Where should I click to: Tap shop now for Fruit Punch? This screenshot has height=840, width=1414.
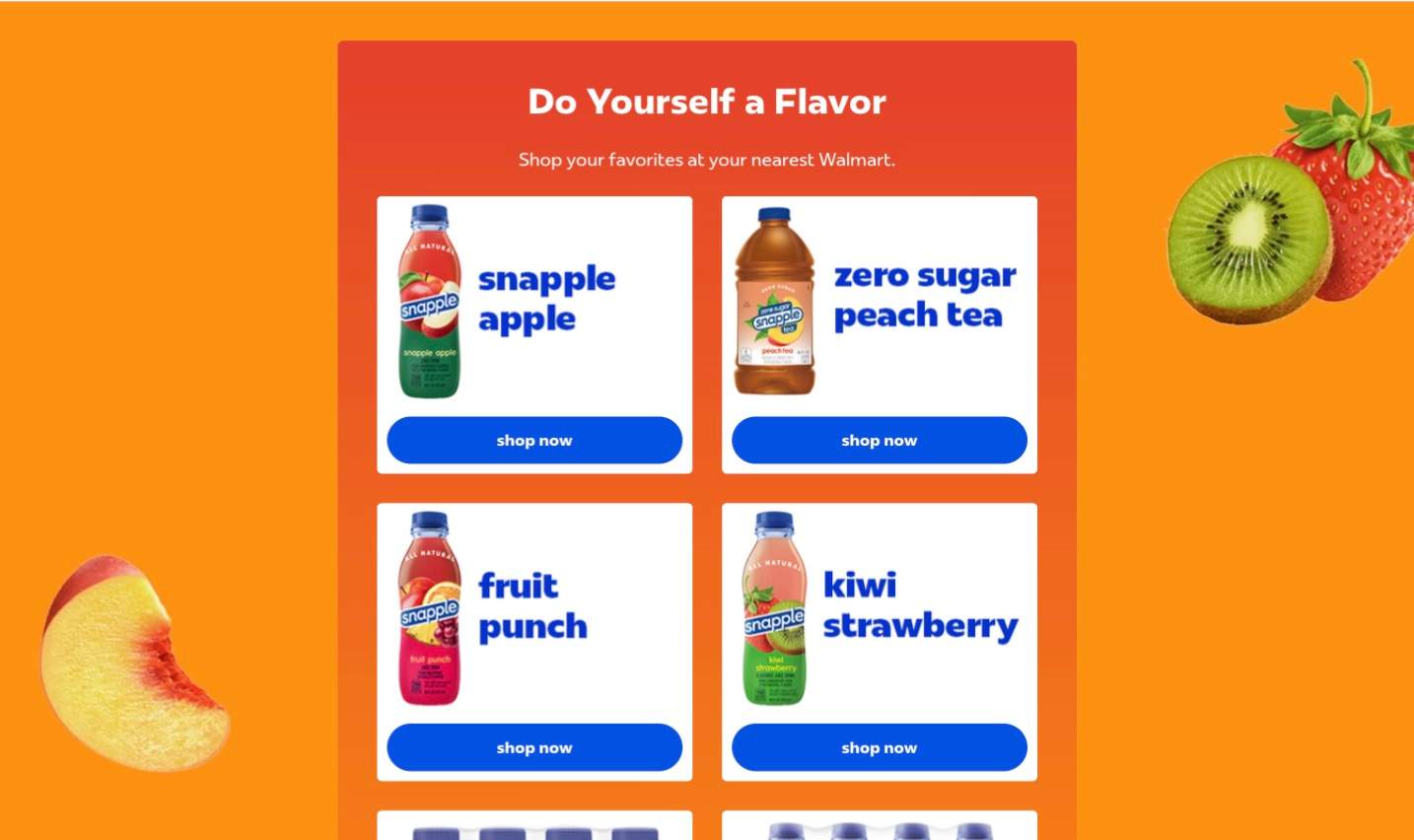pos(534,747)
